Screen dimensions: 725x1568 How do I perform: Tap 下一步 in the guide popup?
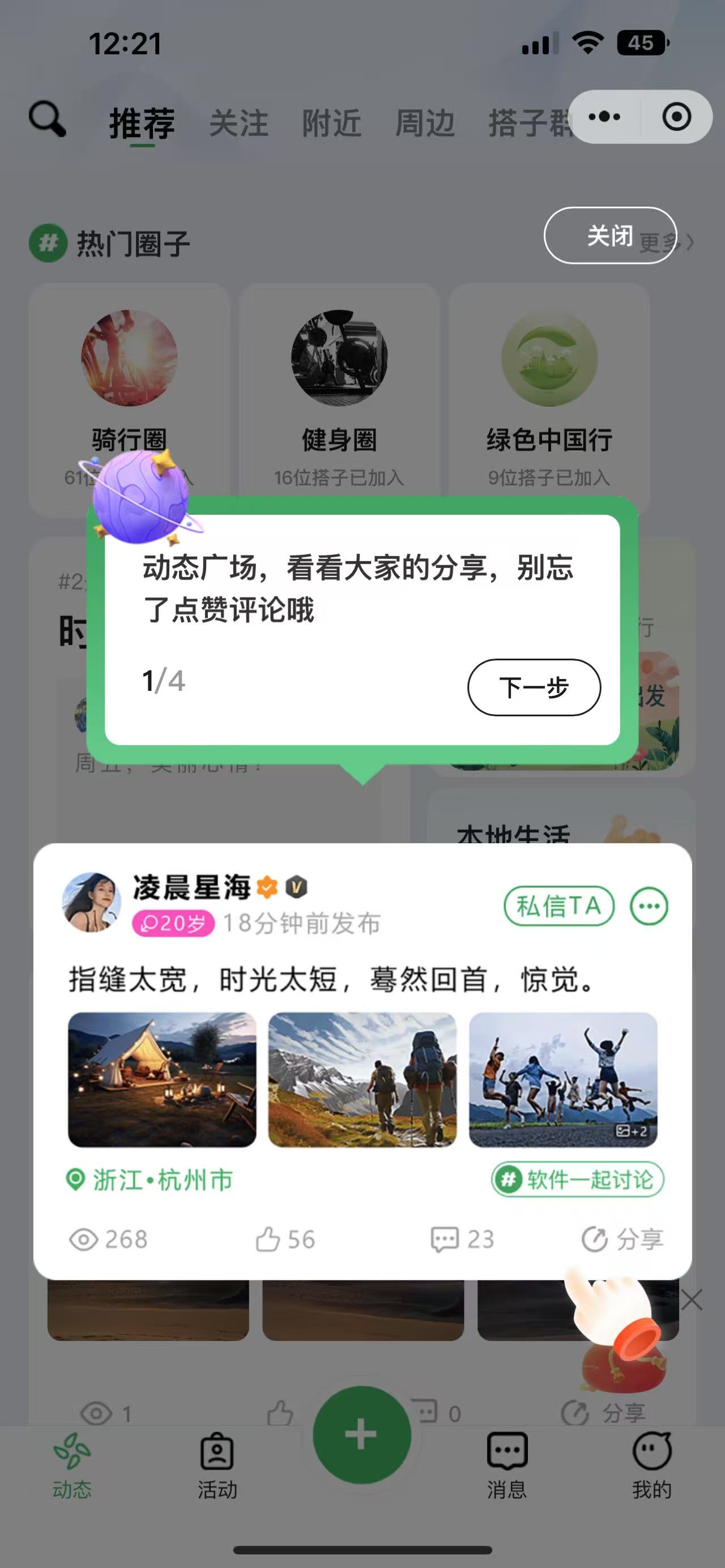tap(534, 687)
